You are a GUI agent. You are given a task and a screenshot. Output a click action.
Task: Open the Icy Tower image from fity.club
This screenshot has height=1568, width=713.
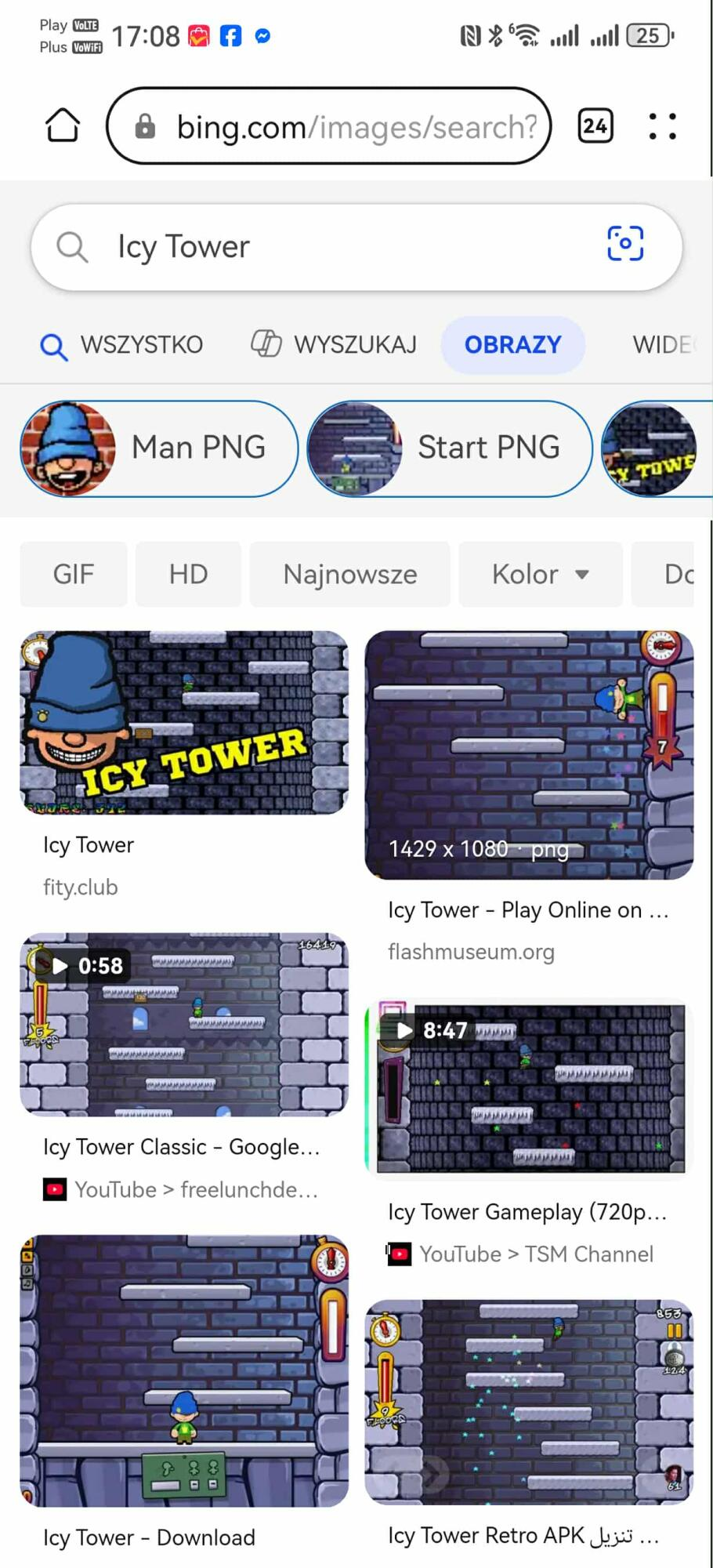click(183, 722)
